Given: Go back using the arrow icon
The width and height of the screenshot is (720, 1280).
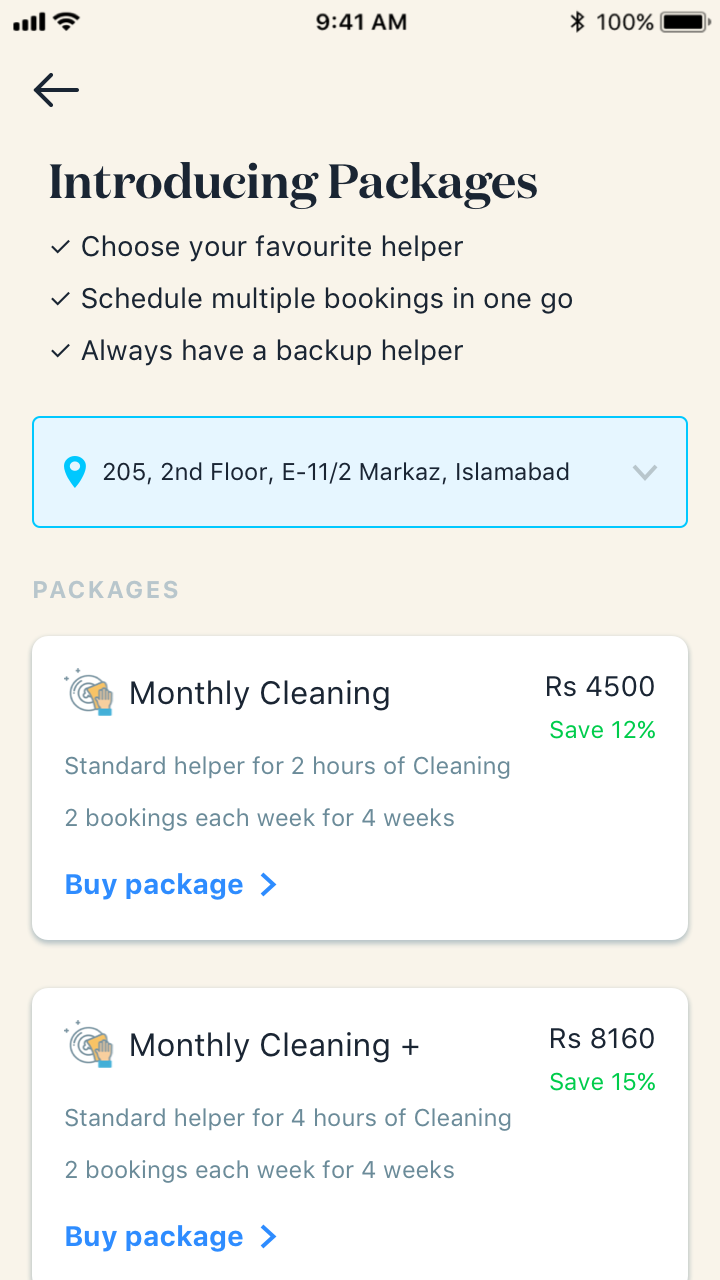Looking at the screenshot, I should 56,90.
